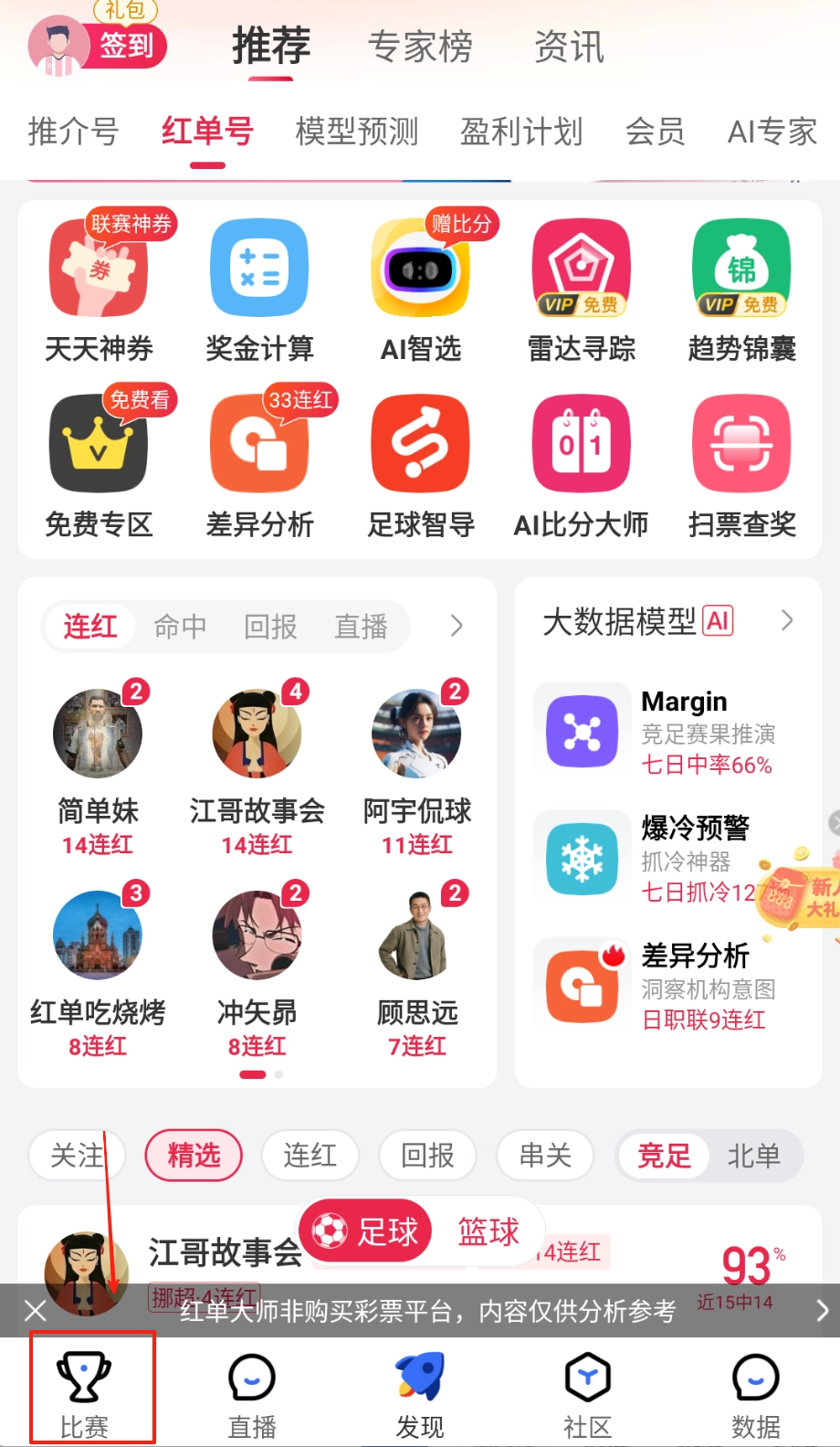Launch 雷达寻踪 radar tracking
The width and height of the screenshot is (840, 1447).
point(581,268)
